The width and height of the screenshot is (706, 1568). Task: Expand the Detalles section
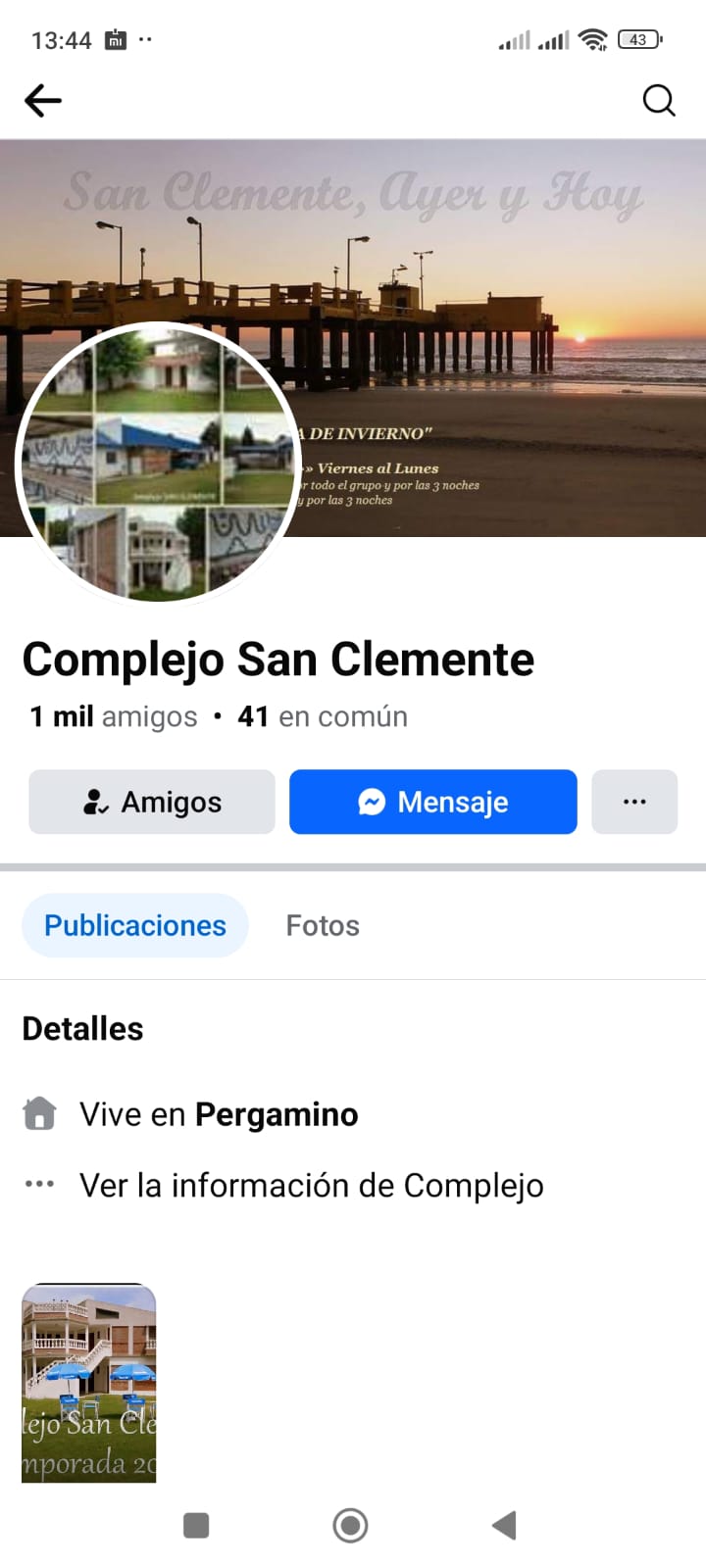coord(82,1028)
